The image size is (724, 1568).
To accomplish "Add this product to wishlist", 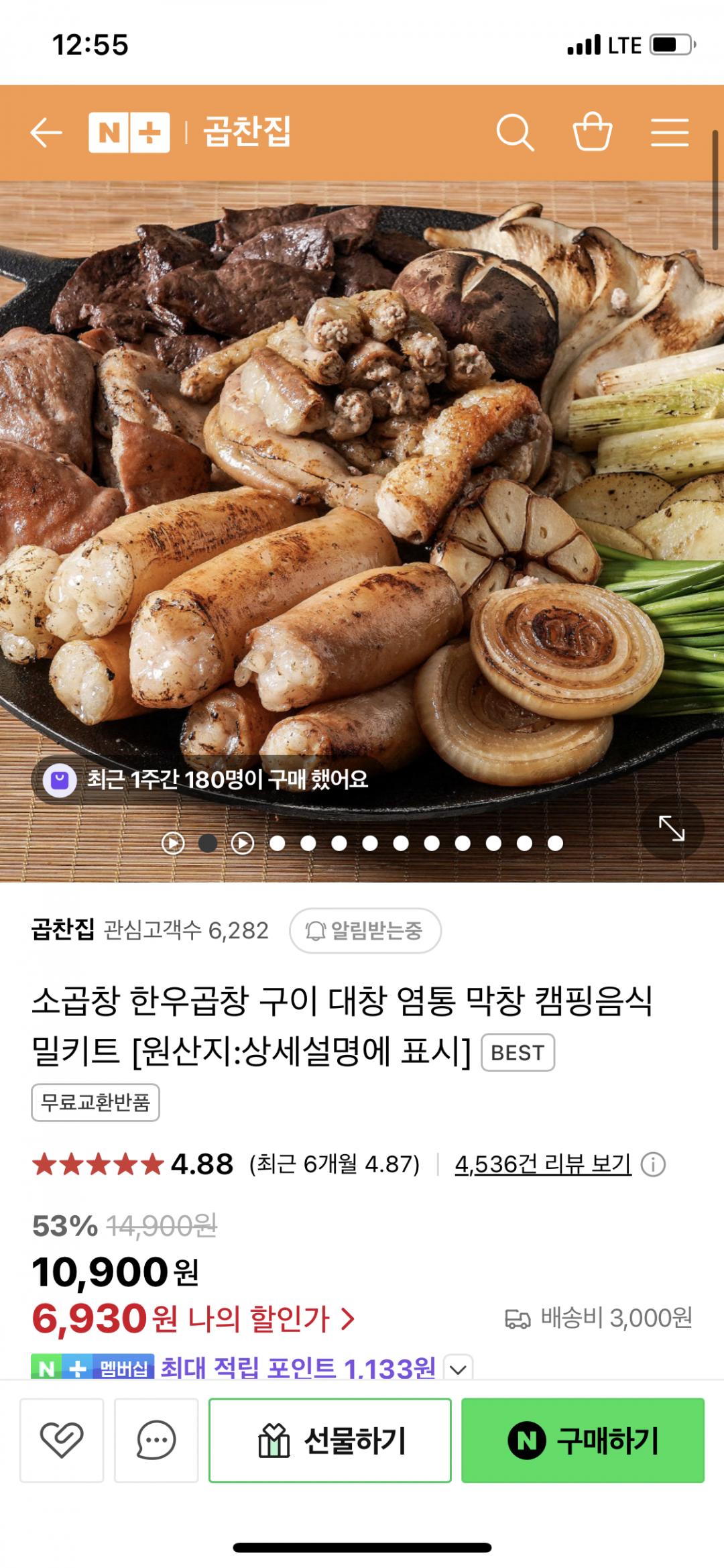I will point(62,1440).
